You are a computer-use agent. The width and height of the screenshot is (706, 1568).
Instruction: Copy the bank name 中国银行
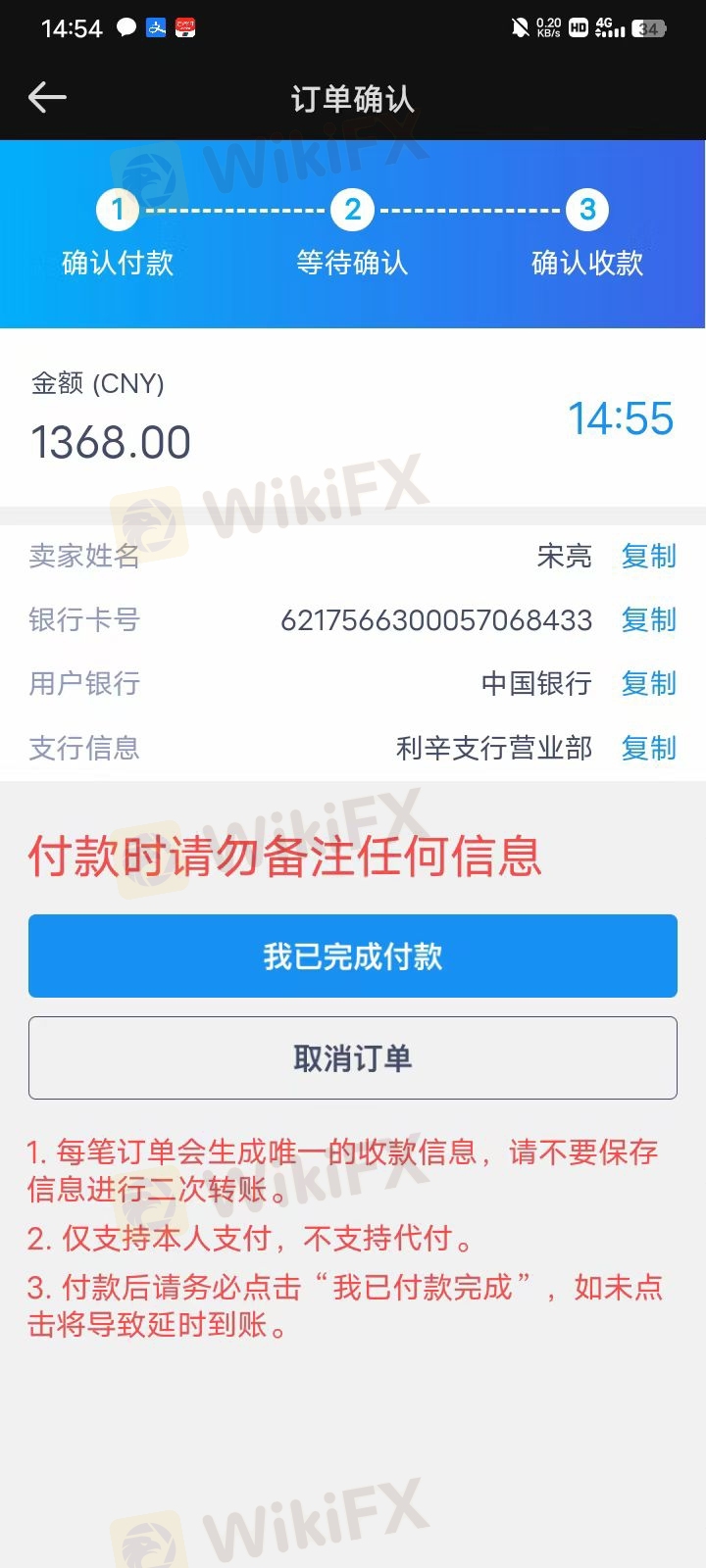click(648, 683)
